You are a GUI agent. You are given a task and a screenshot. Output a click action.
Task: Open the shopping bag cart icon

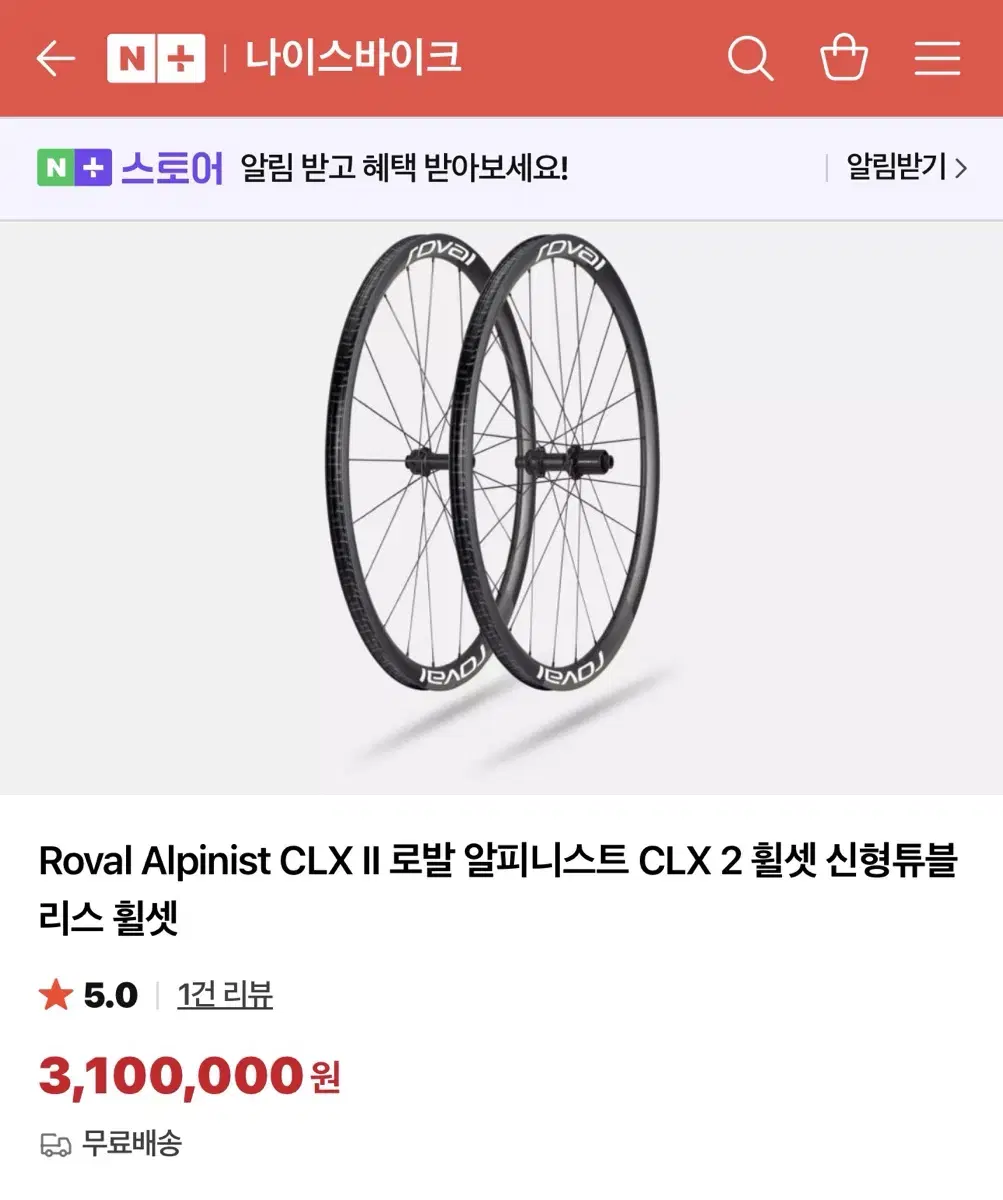click(x=843, y=58)
